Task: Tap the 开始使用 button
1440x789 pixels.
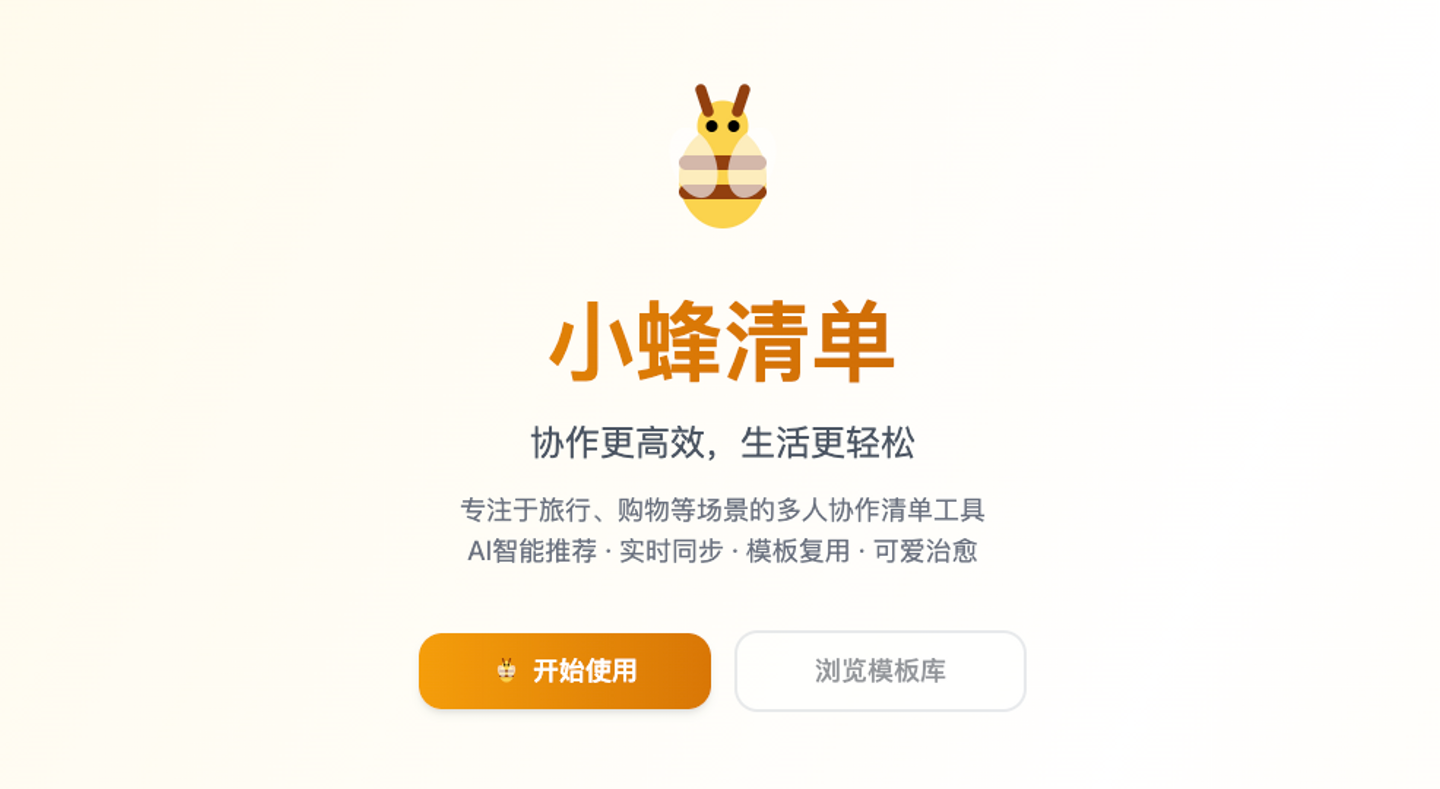Action: pos(565,671)
